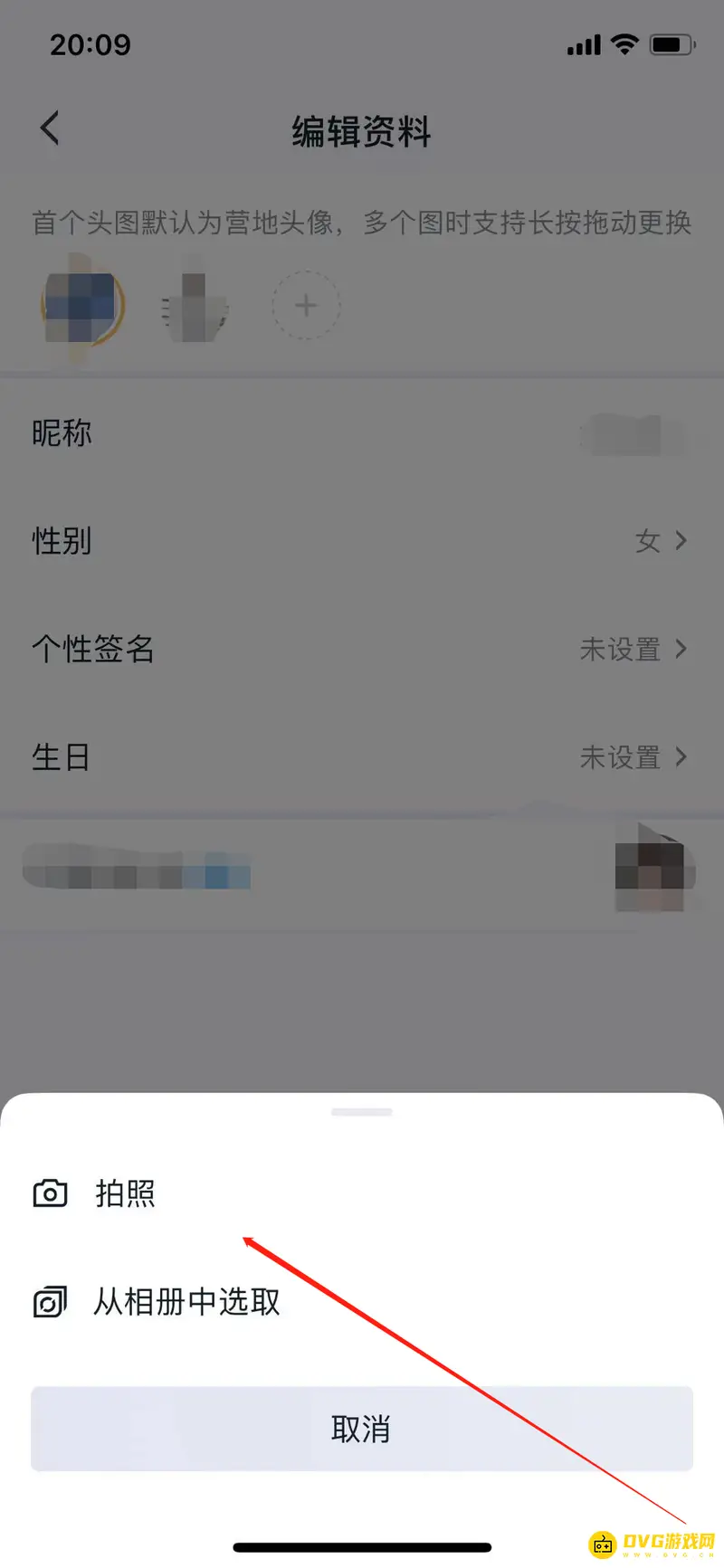Select the camera icon beside 拍照
Viewport: 724px width, 1568px height.
[52, 1193]
